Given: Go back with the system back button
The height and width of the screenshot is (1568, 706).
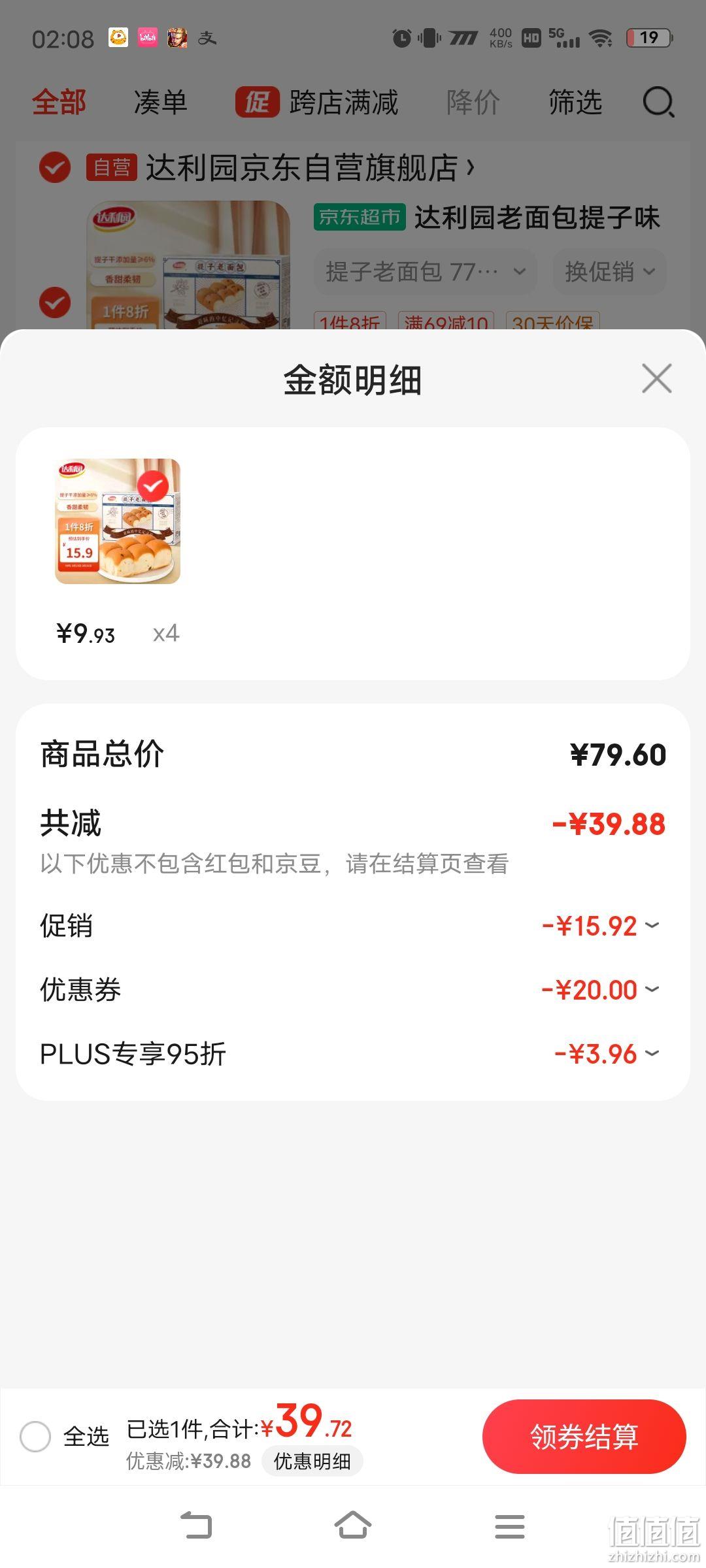Looking at the screenshot, I should coord(196,1526).
